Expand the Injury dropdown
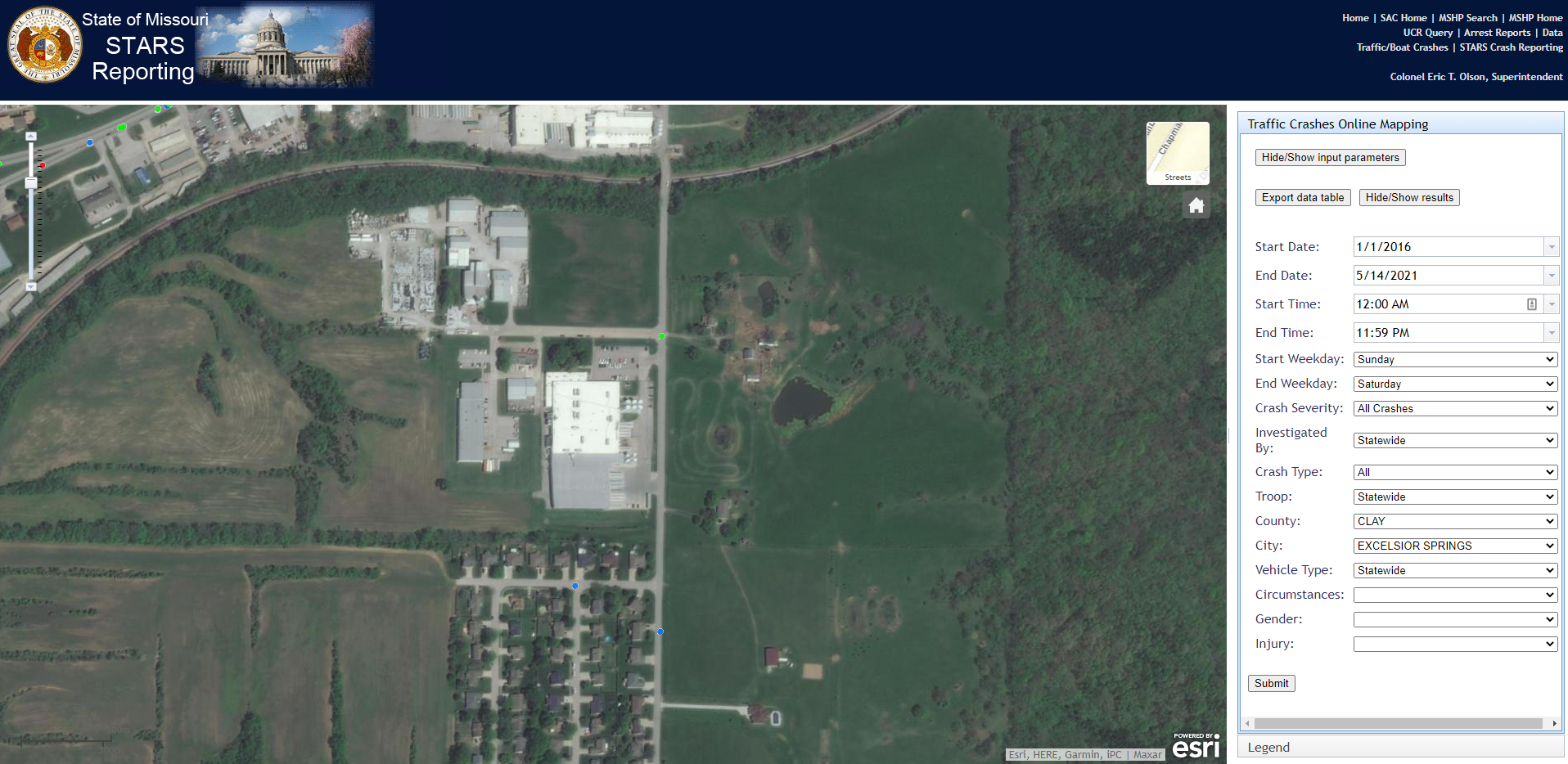1568x764 pixels. pyautogui.click(x=1455, y=644)
